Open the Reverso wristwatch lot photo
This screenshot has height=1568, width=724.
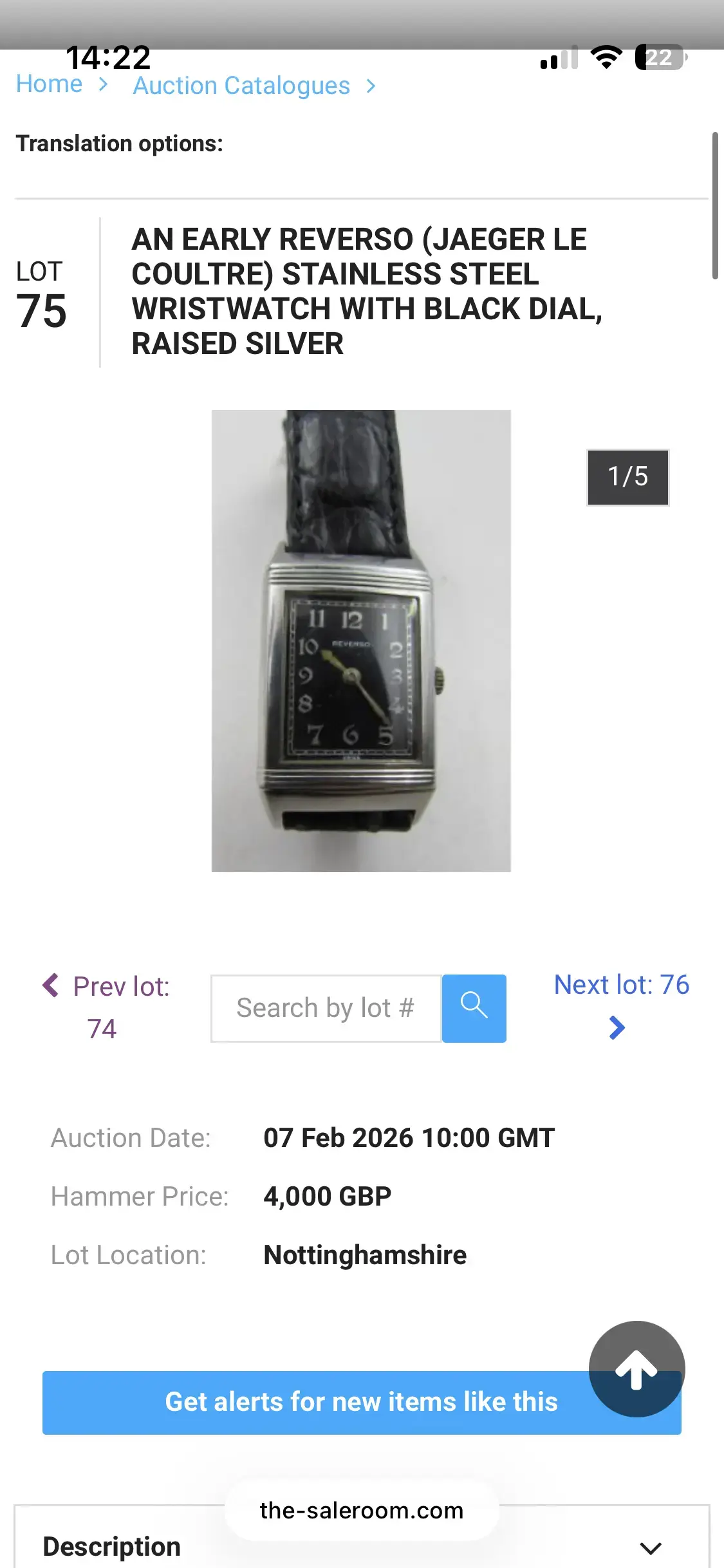click(361, 640)
